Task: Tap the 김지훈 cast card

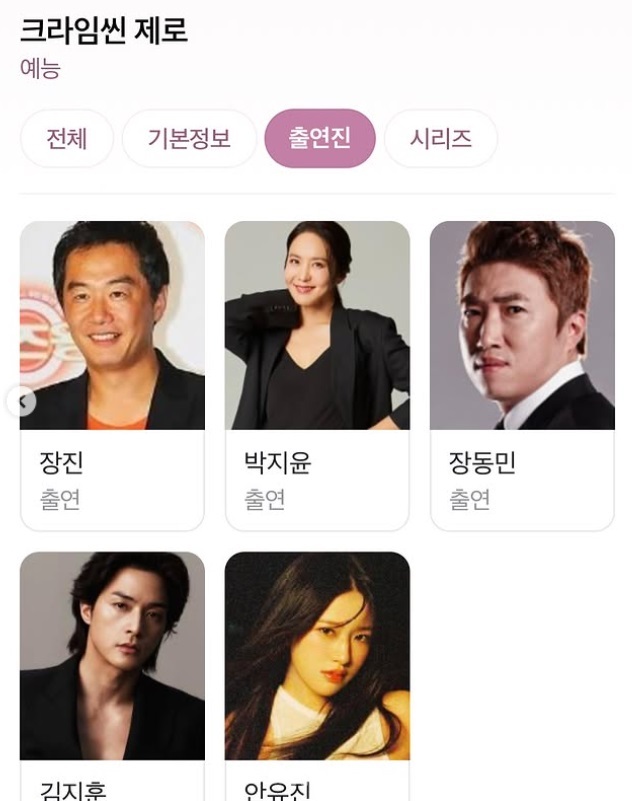Action: pyautogui.click(x=112, y=670)
